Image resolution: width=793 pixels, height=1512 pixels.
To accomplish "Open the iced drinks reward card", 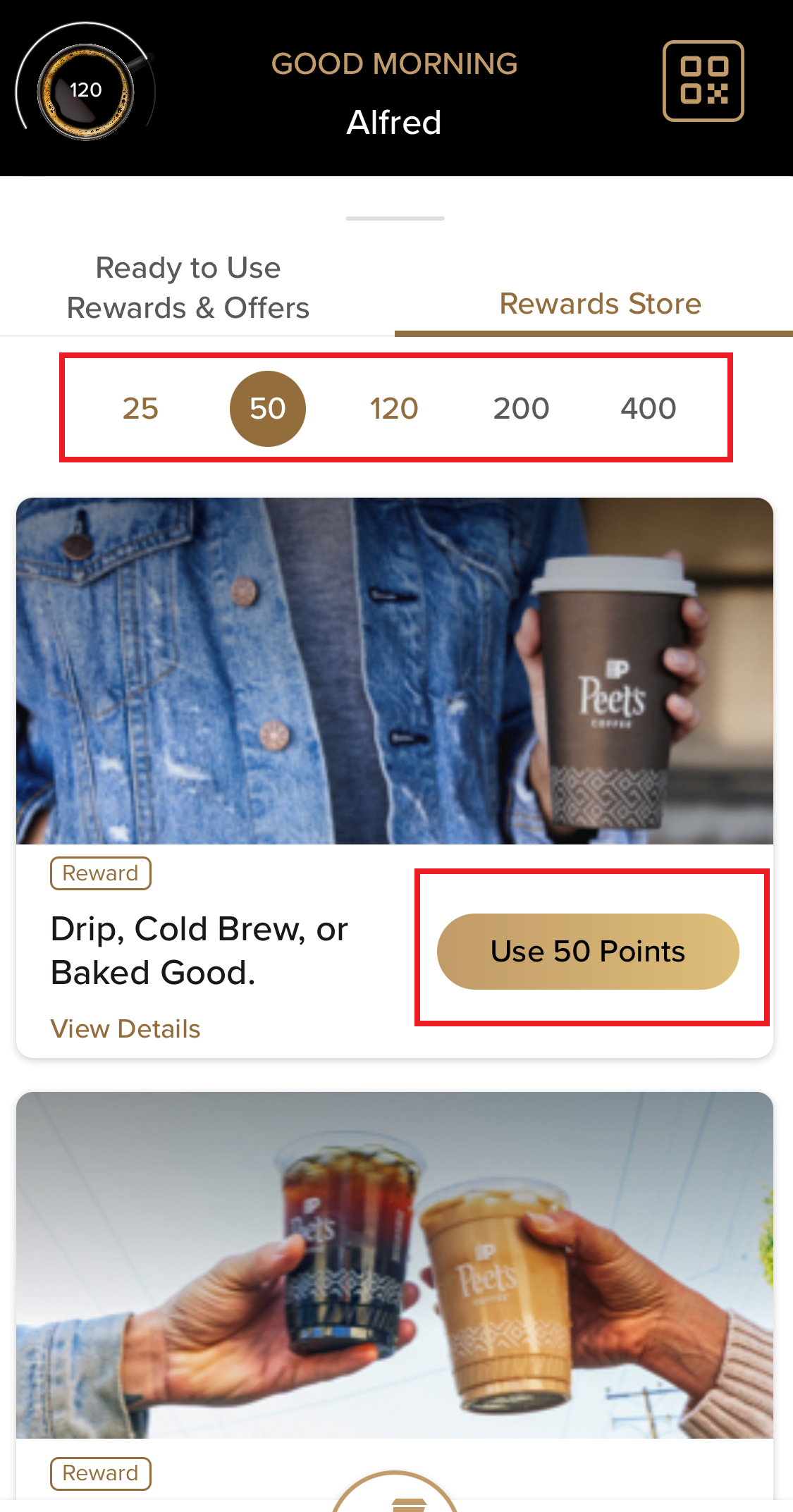I will 395,1265.
